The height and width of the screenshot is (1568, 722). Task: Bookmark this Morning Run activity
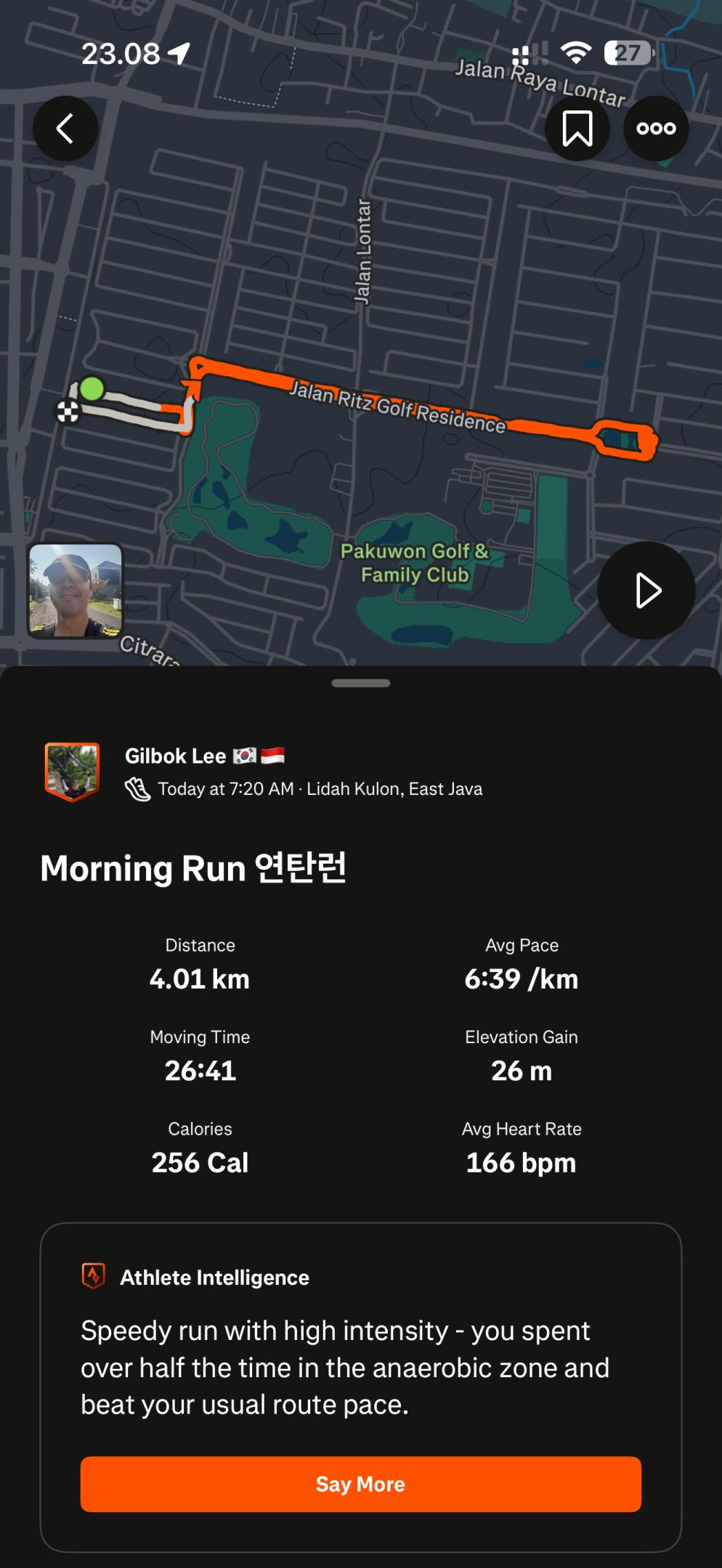[577, 128]
